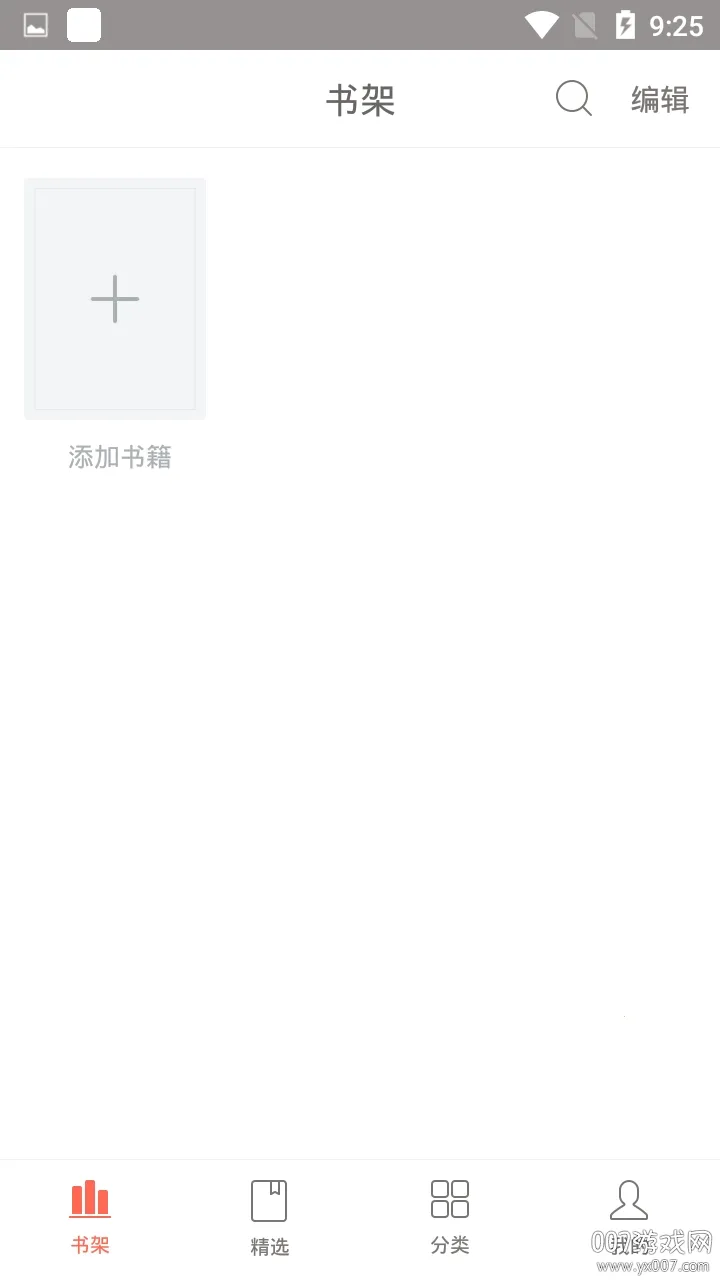Stay on the 书架 bookshelf tab
The image size is (720, 1280).
point(90,1215)
